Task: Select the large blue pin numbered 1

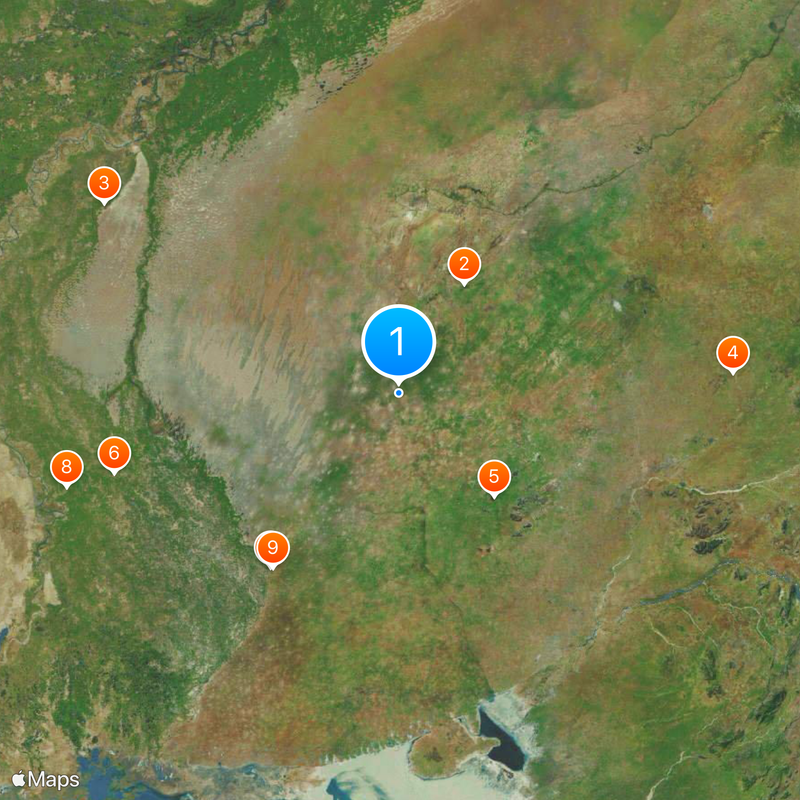Action: click(399, 342)
